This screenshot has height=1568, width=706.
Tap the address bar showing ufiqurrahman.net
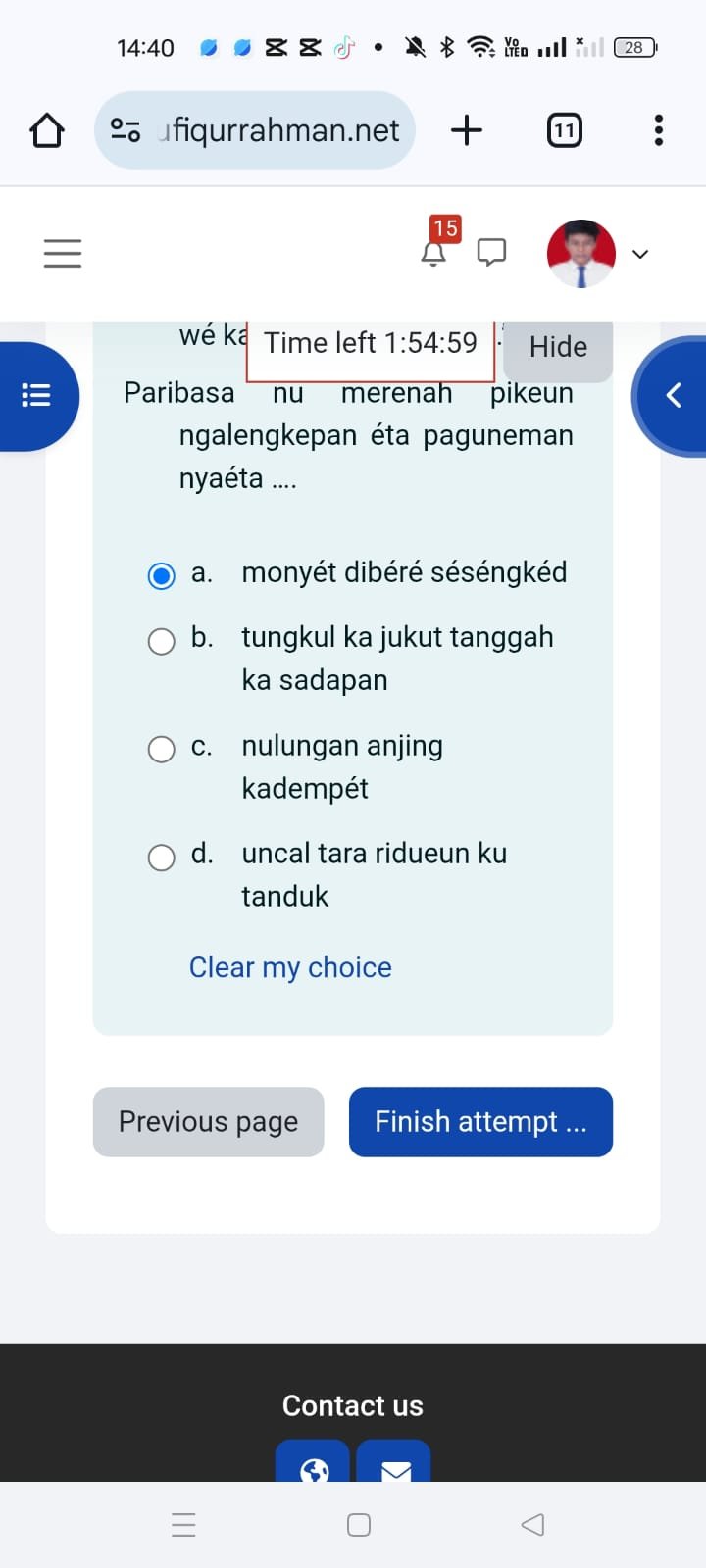[255, 130]
